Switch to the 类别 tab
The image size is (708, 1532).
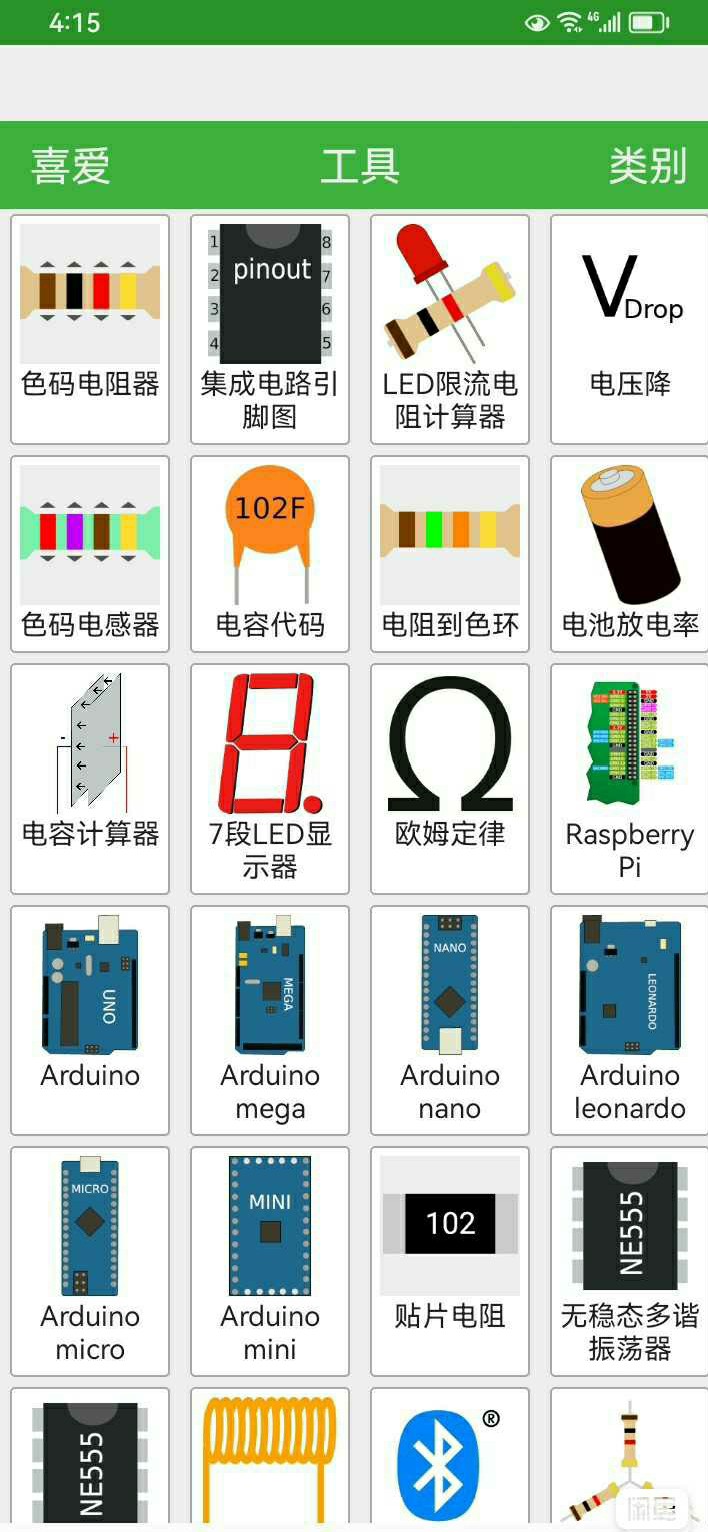pos(648,166)
